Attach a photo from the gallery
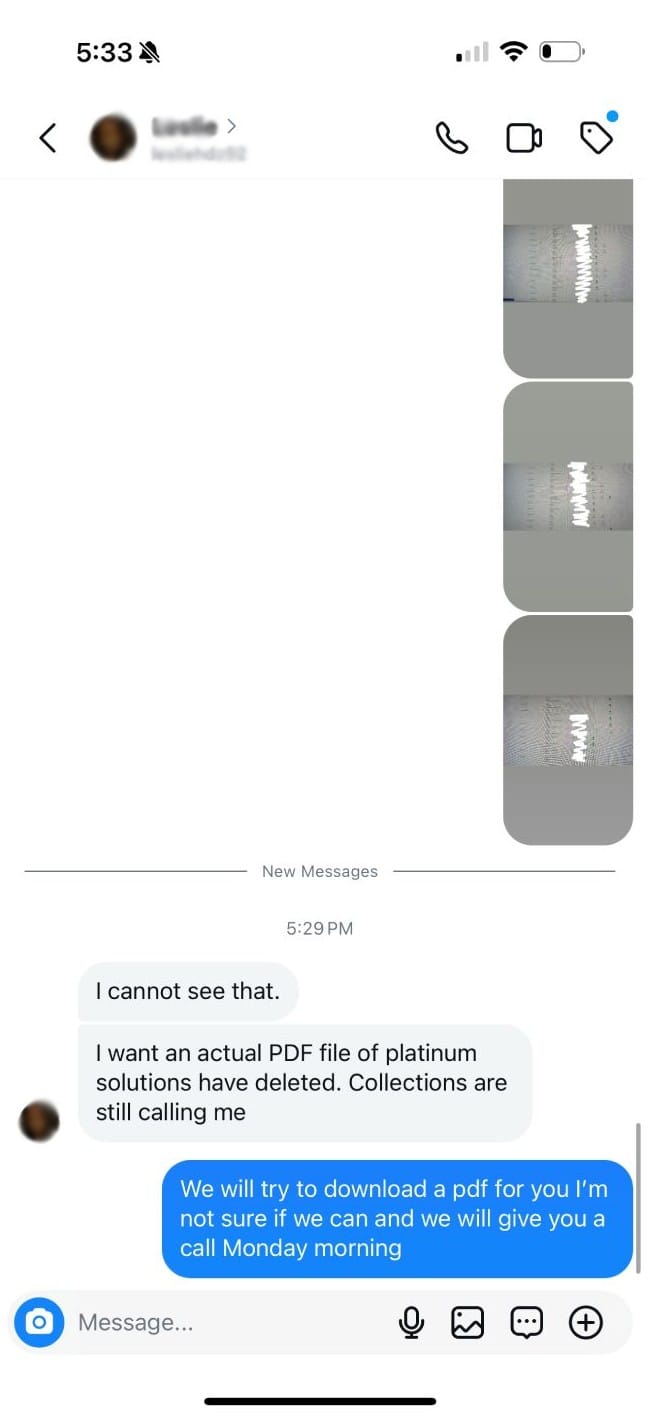Image resolution: width=650 pixels, height=1412 pixels. [x=467, y=1322]
